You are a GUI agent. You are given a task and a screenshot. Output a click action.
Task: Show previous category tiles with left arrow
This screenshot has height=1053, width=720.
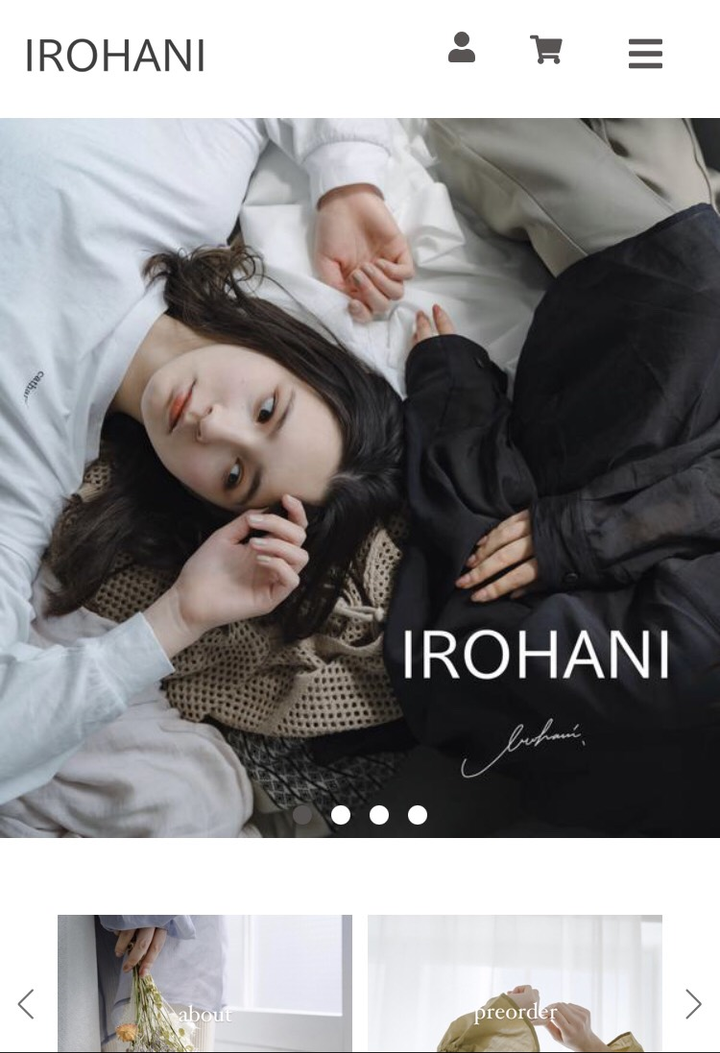click(26, 1004)
